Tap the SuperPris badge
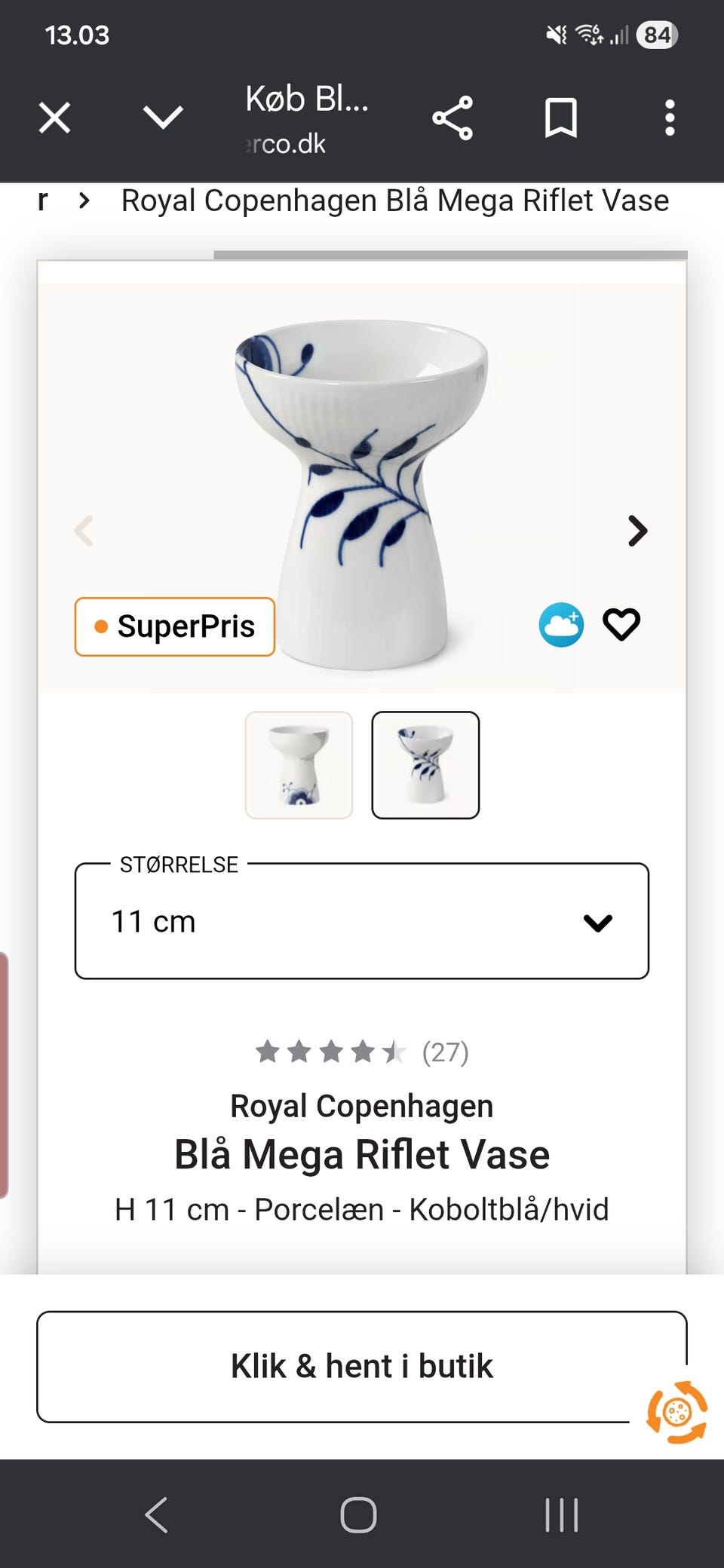Screen dimensions: 724x1568 point(174,626)
